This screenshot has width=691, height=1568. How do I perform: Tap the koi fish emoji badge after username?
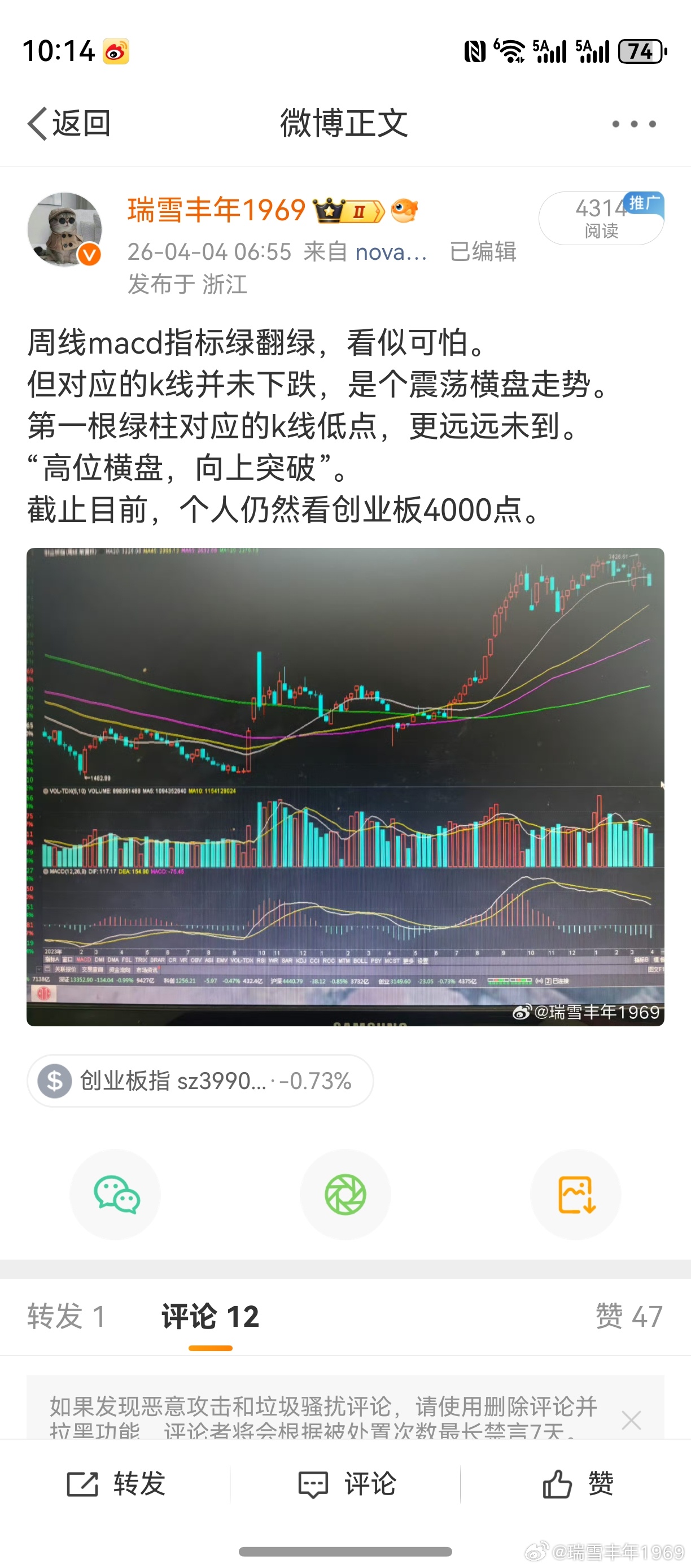[x=405, y=210]
